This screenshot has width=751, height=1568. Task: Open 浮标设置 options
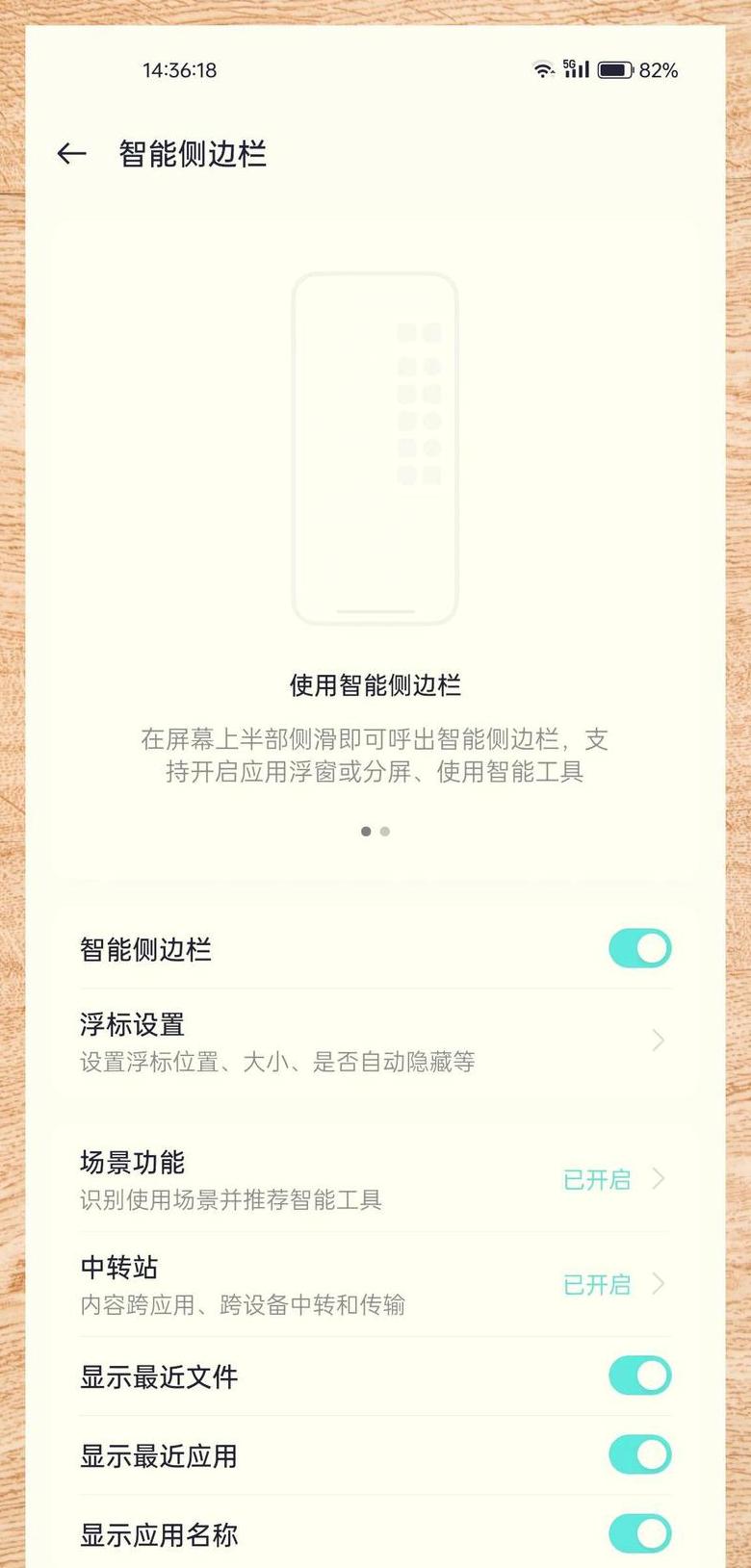pyautogui.click(x=374, y=1041)
